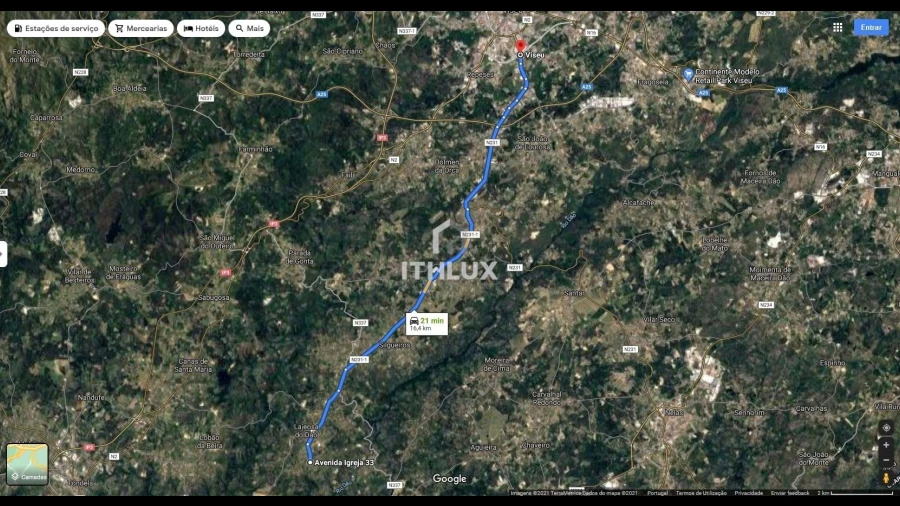
Task: Select the Estações de serviço chip
Action: pyautogui.click(x=56, y=28)
